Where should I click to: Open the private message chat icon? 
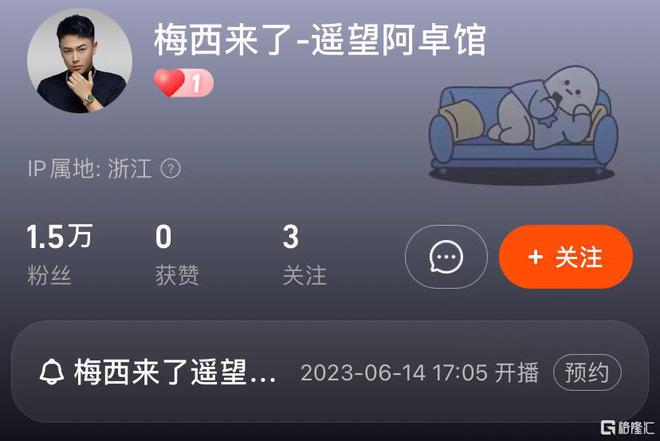[445, 257]
